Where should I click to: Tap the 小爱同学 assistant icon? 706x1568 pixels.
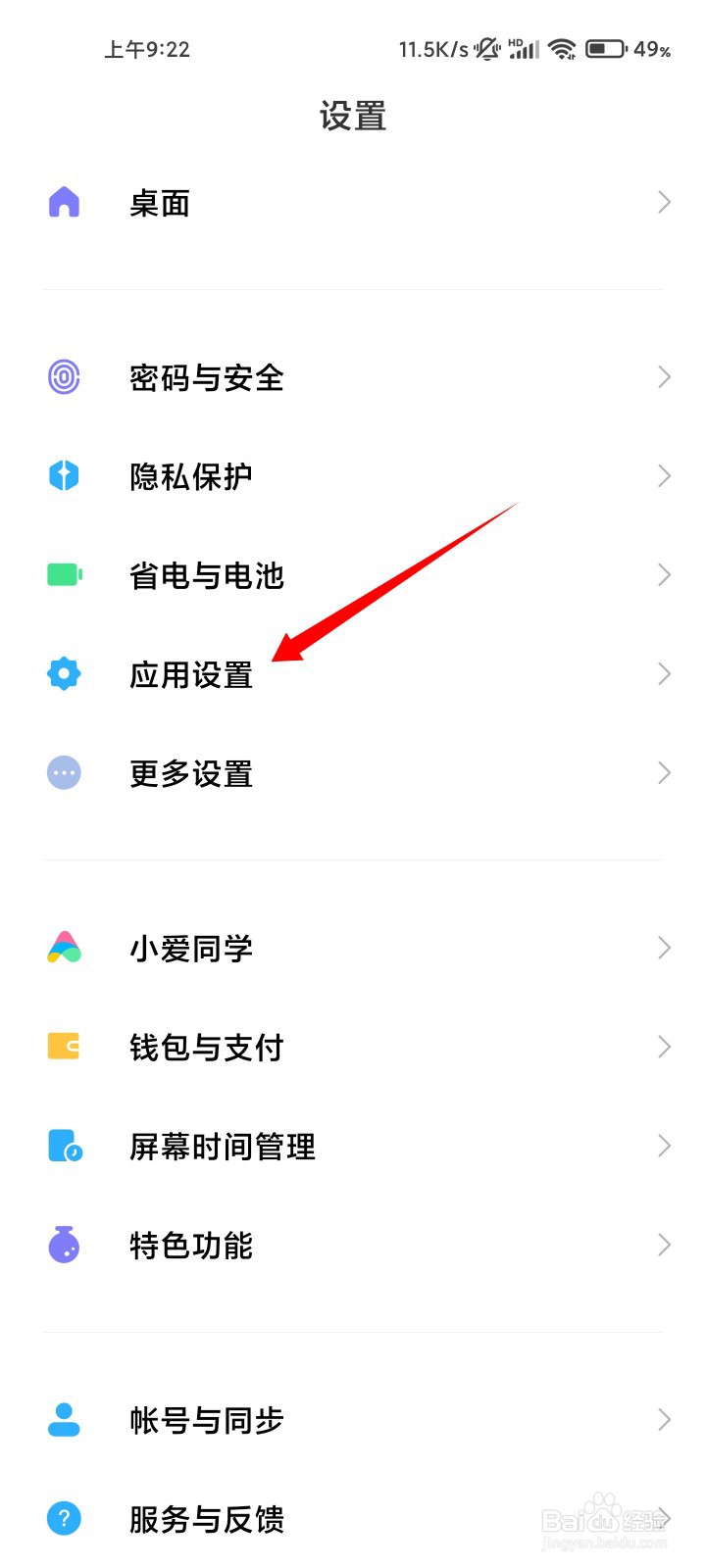63,948
